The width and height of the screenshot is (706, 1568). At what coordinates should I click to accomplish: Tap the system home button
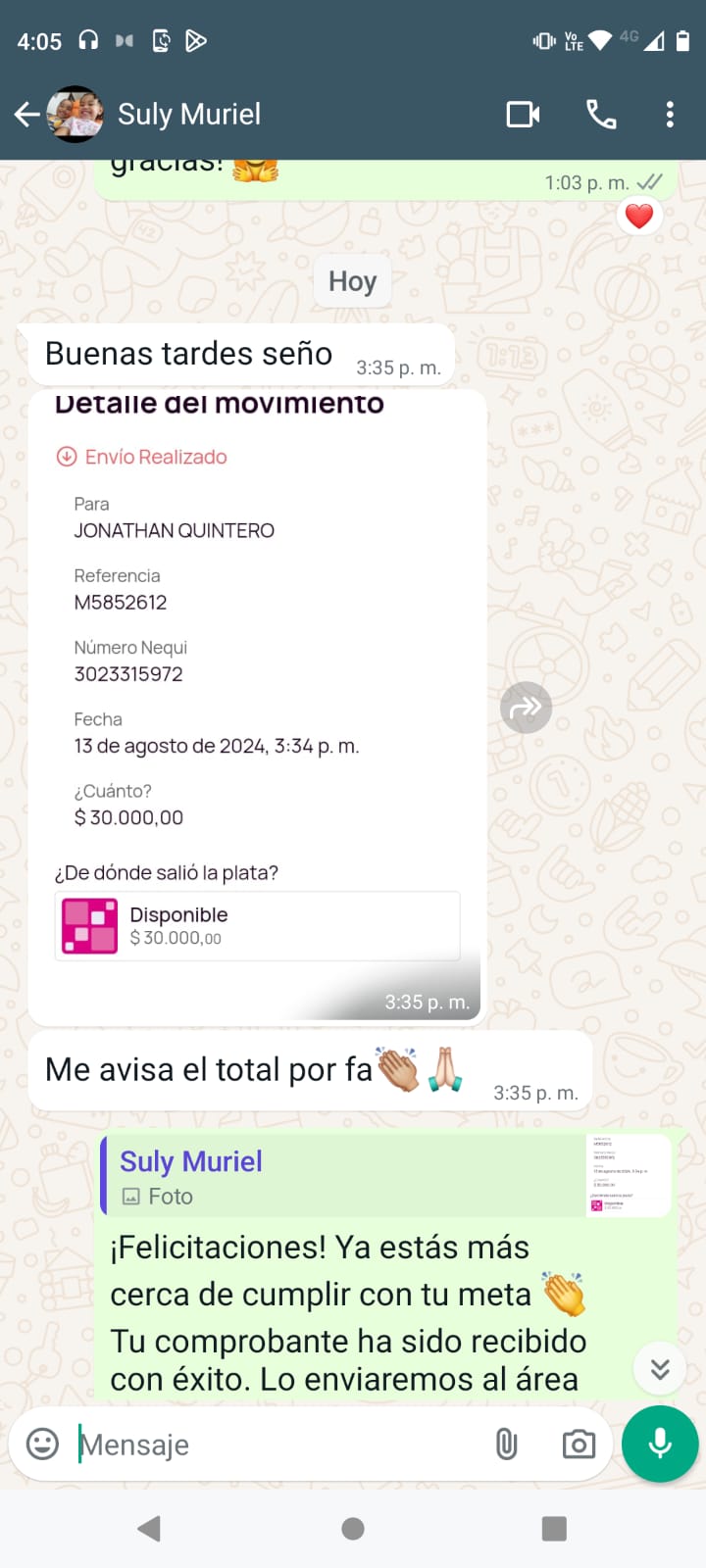pos(353,1529)
